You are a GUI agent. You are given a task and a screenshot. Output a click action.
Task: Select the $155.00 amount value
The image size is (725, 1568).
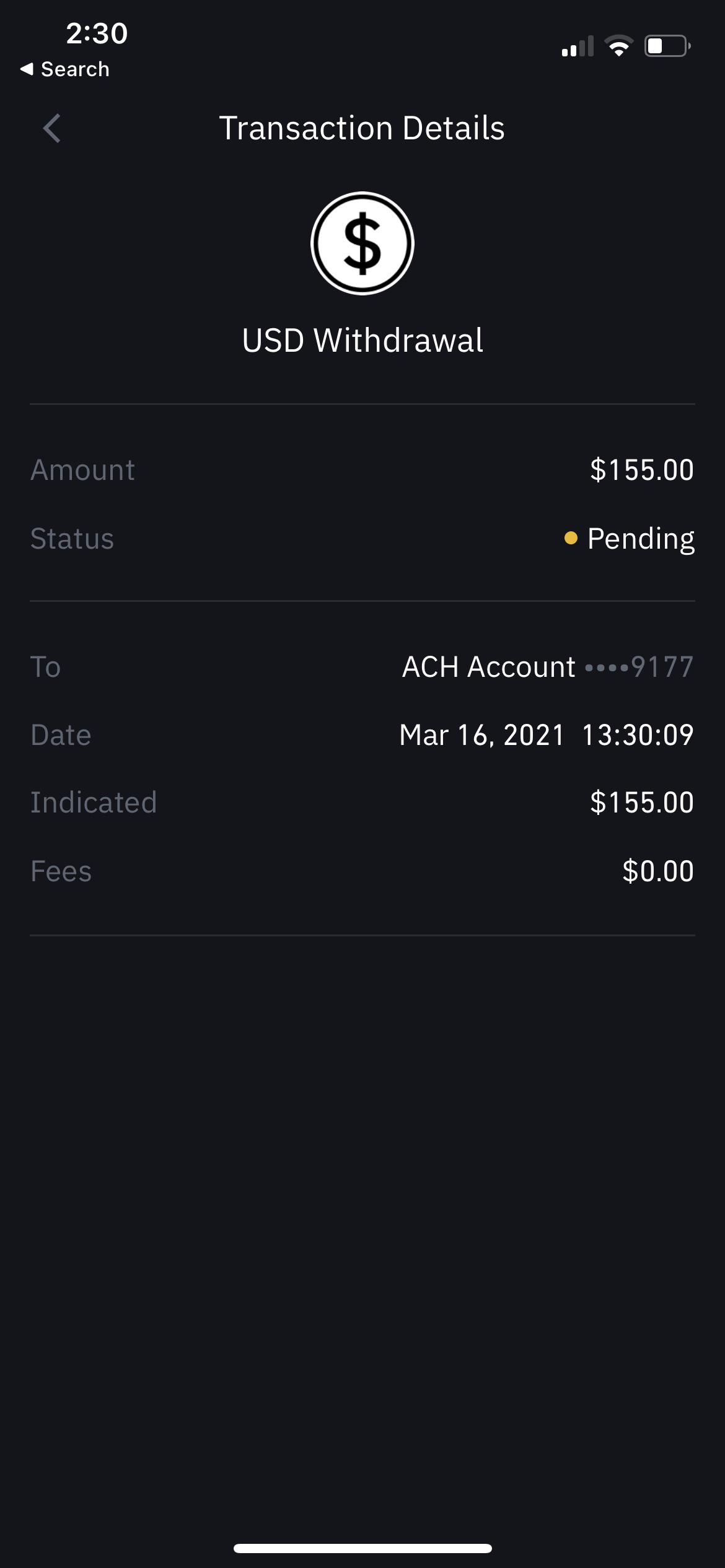(643, 469)
